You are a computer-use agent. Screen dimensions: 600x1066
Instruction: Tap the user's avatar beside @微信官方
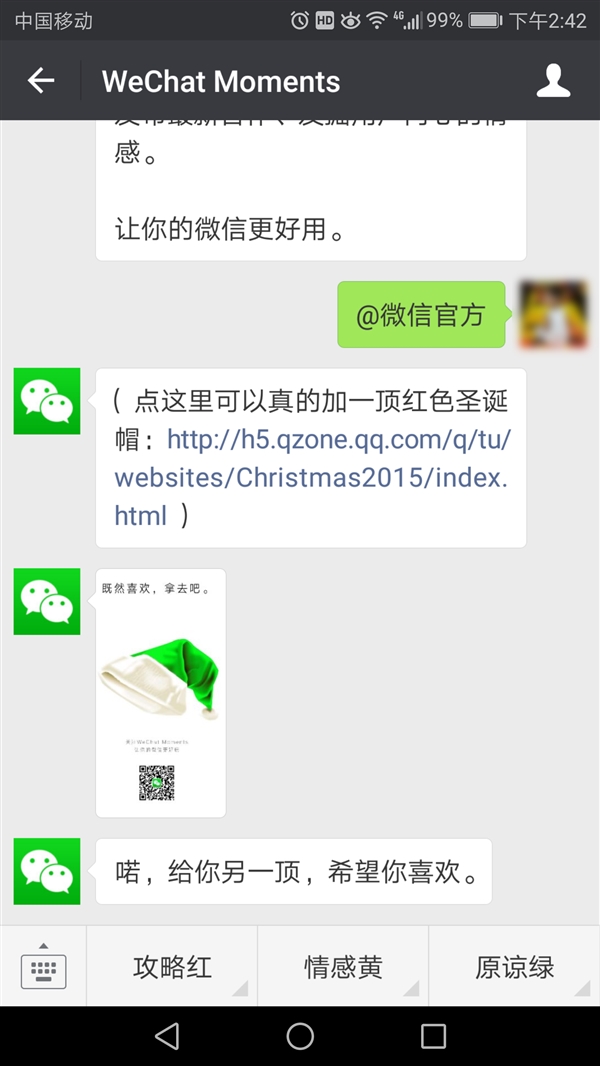click(553, 315)
